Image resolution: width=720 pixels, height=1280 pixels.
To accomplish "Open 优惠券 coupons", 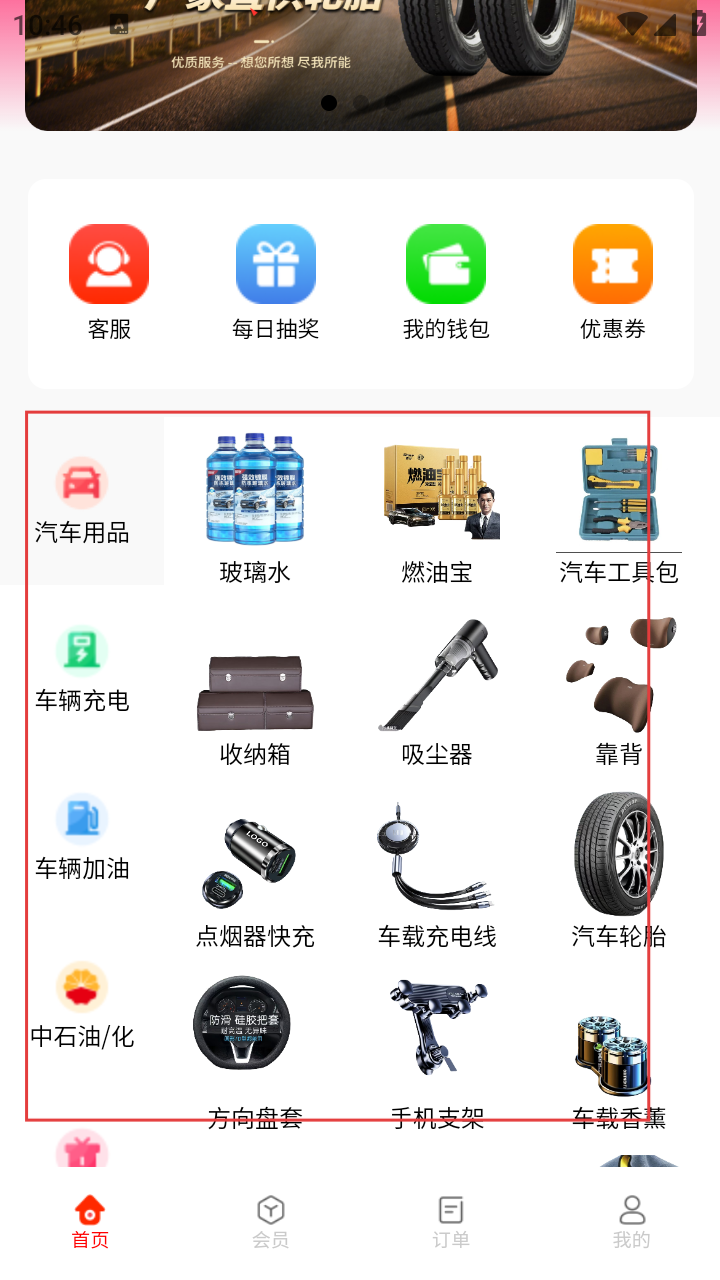I will [x=613, y=281].
